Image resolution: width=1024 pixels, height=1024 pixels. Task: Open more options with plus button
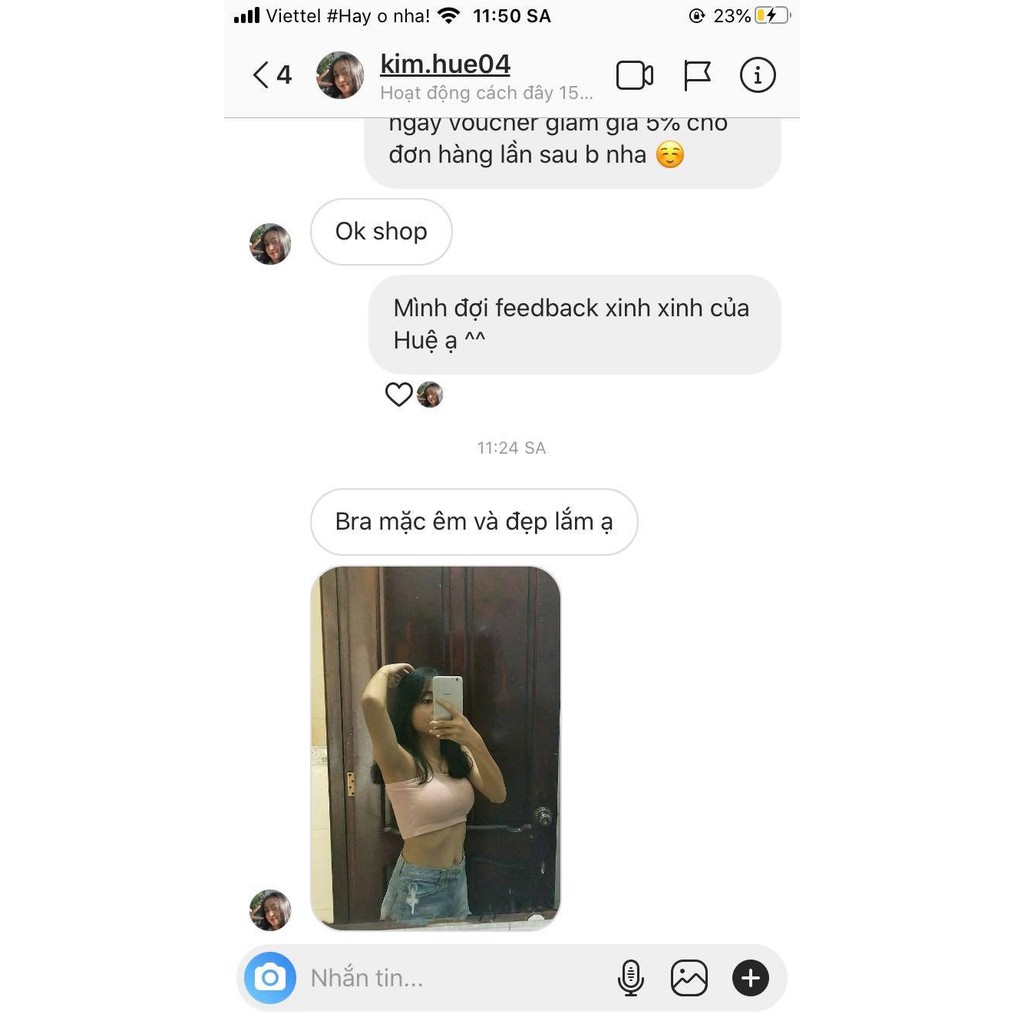pyautogui.click(x=750, y=977)
